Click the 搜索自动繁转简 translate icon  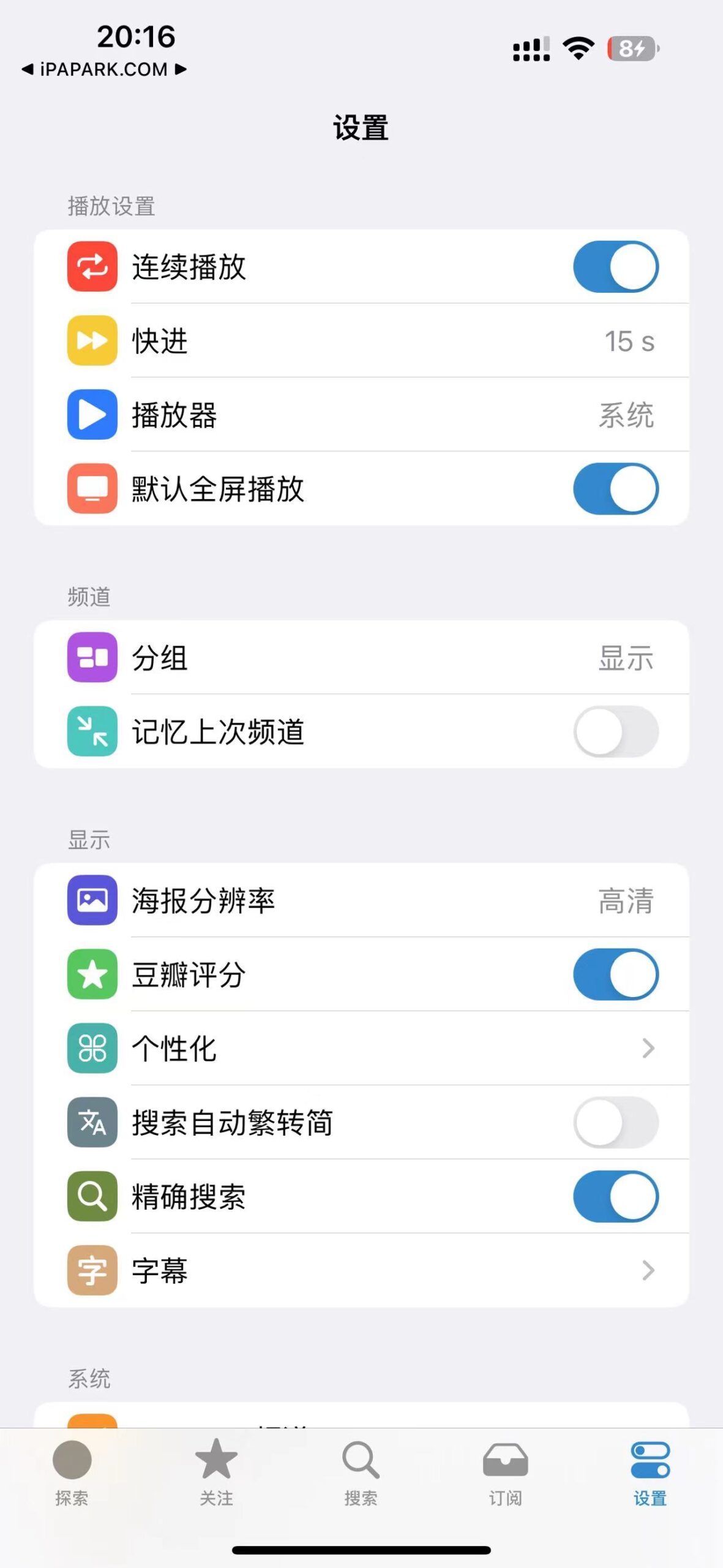91,1123
